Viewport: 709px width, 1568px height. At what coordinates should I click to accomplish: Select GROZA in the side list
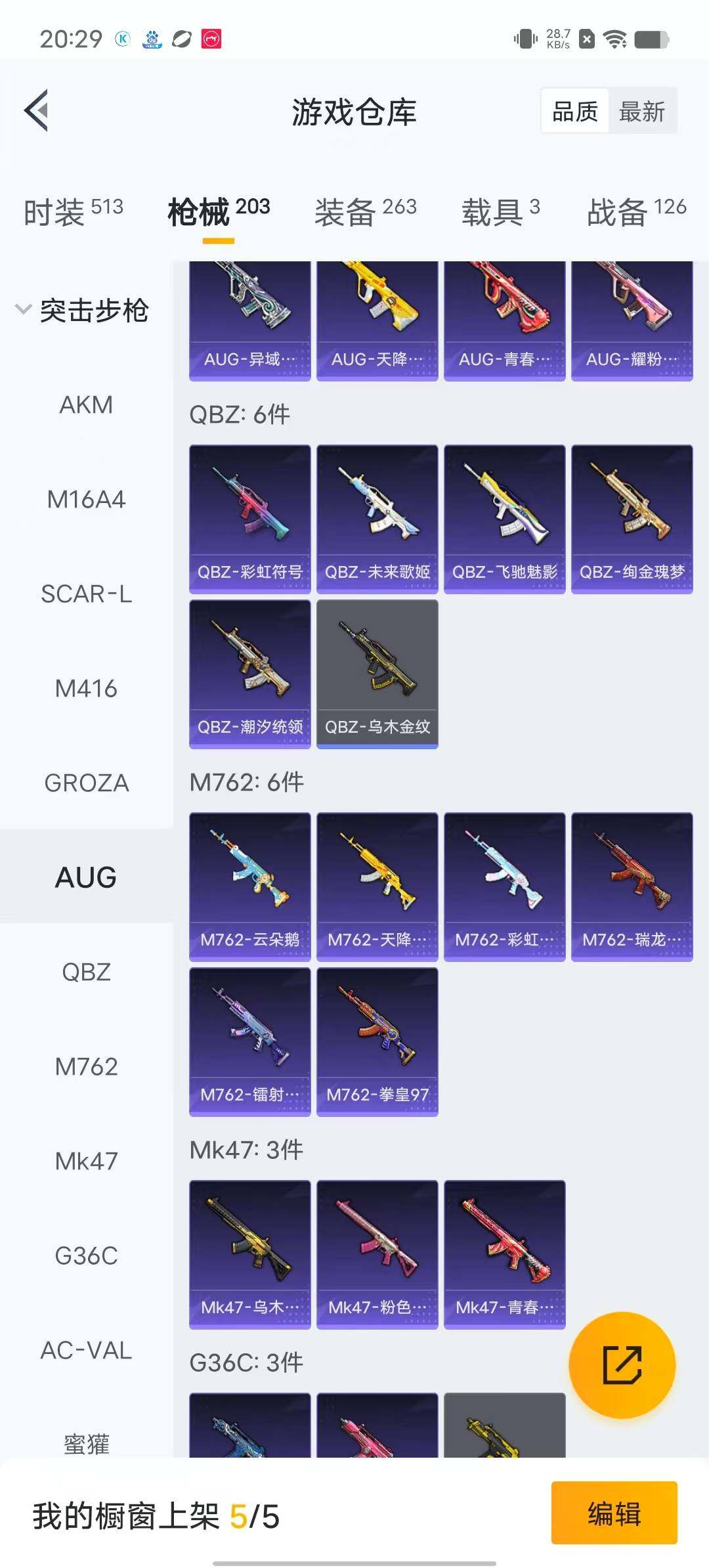click(86, 783)
